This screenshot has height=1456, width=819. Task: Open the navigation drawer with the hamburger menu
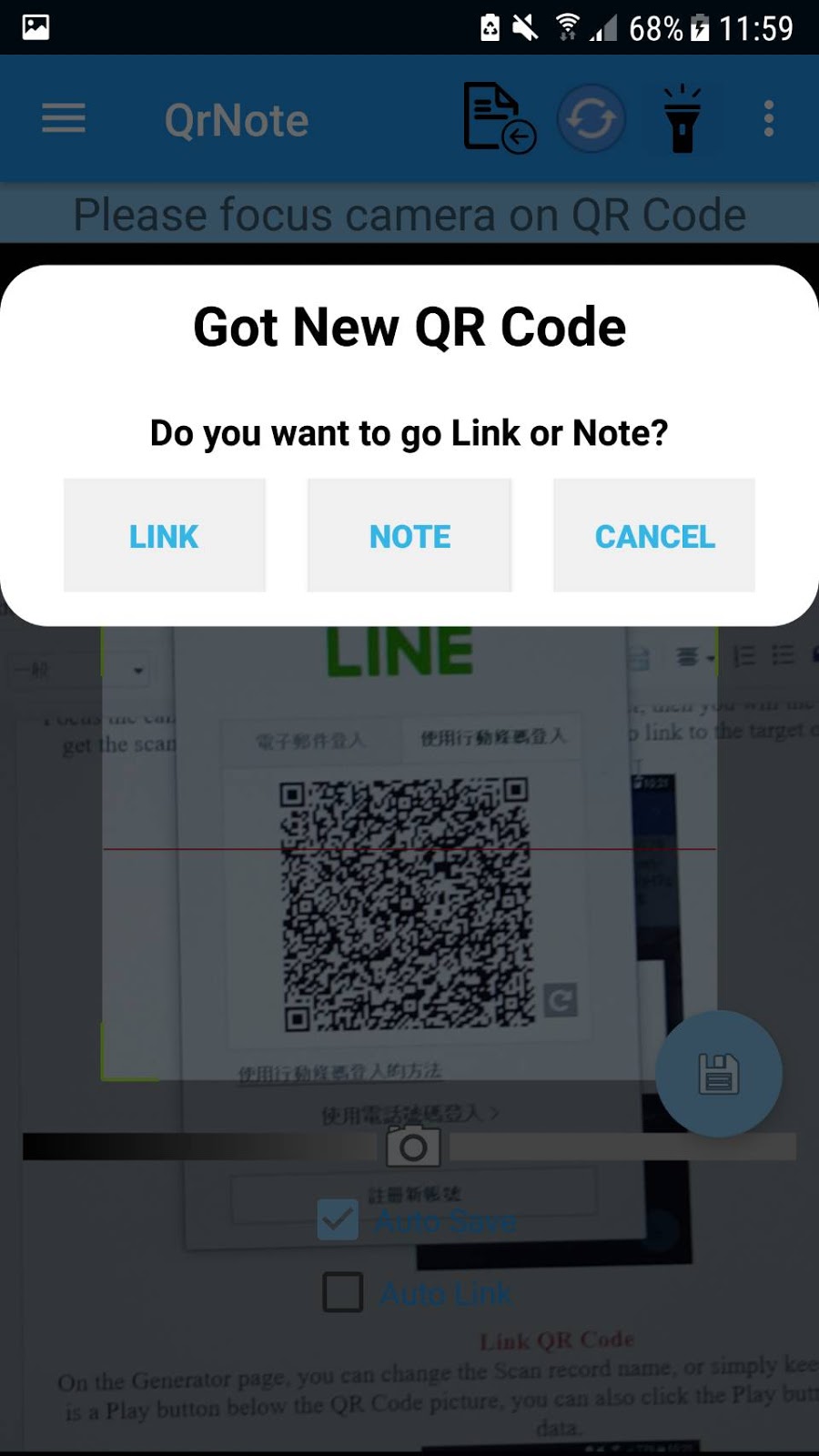click(x=62, y=118)
